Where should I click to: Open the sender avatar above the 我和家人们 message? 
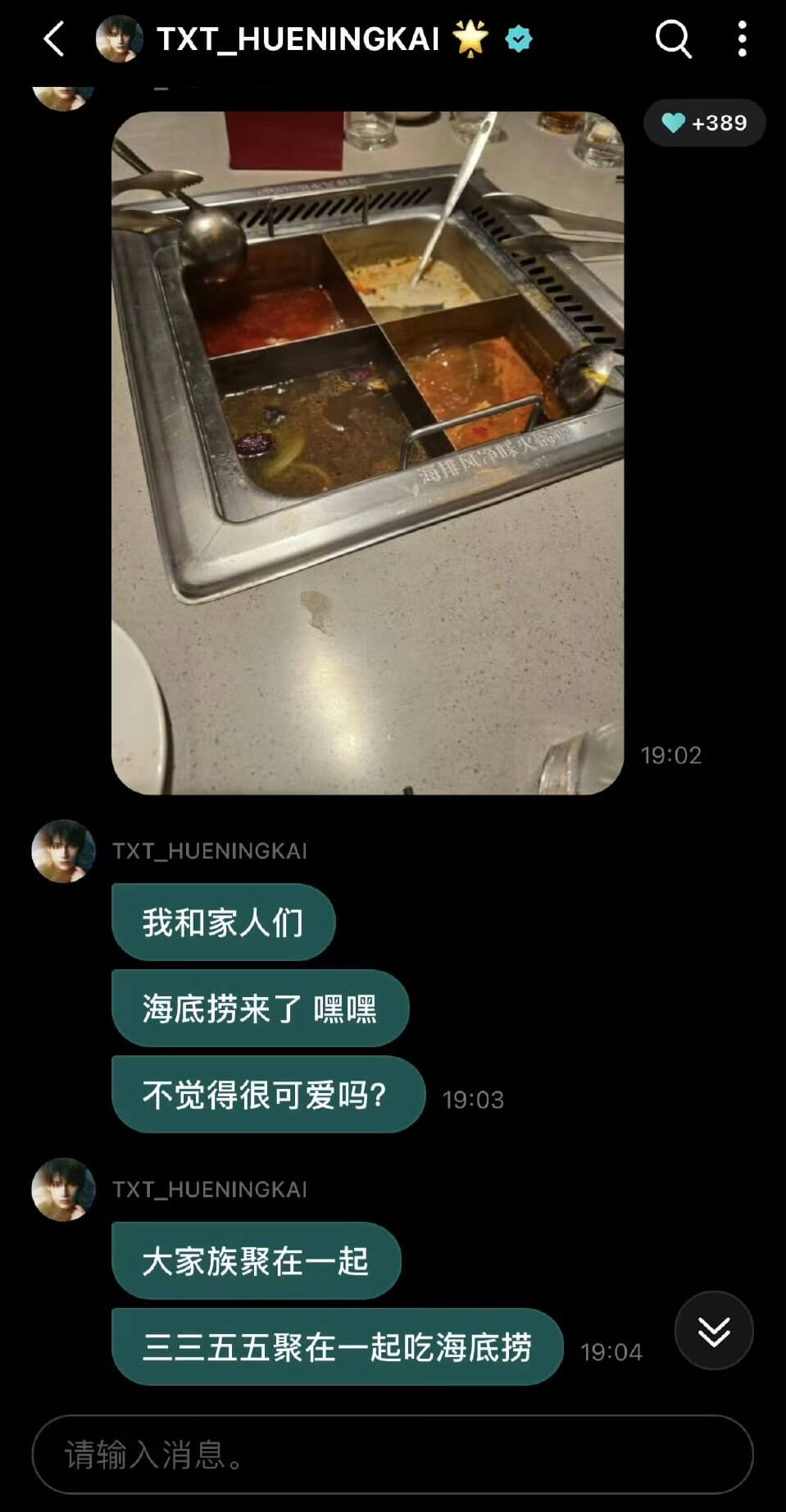coord(63,851)
